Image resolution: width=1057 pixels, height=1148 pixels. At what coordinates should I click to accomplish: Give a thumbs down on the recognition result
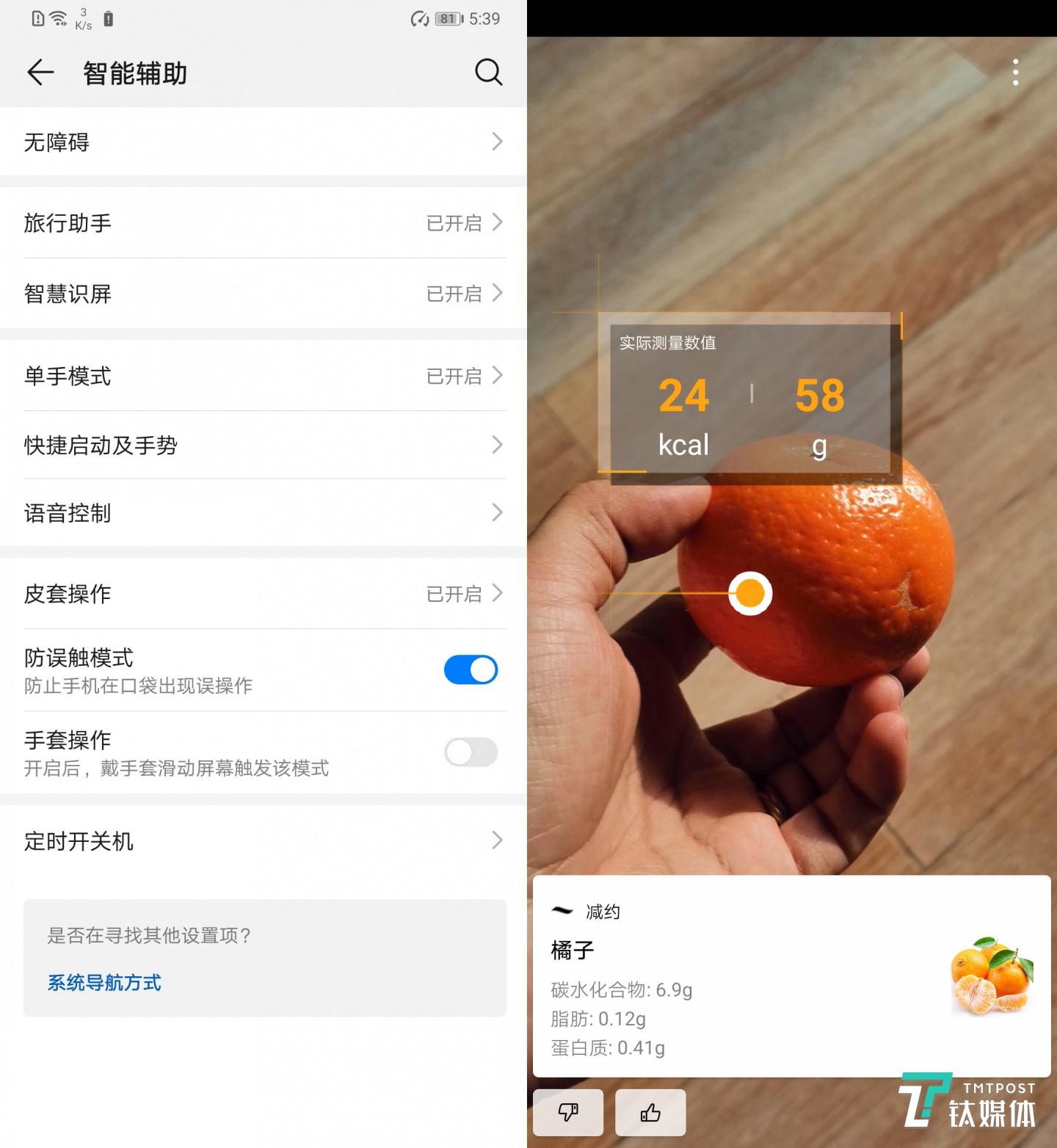click(x=568, y=1113)
